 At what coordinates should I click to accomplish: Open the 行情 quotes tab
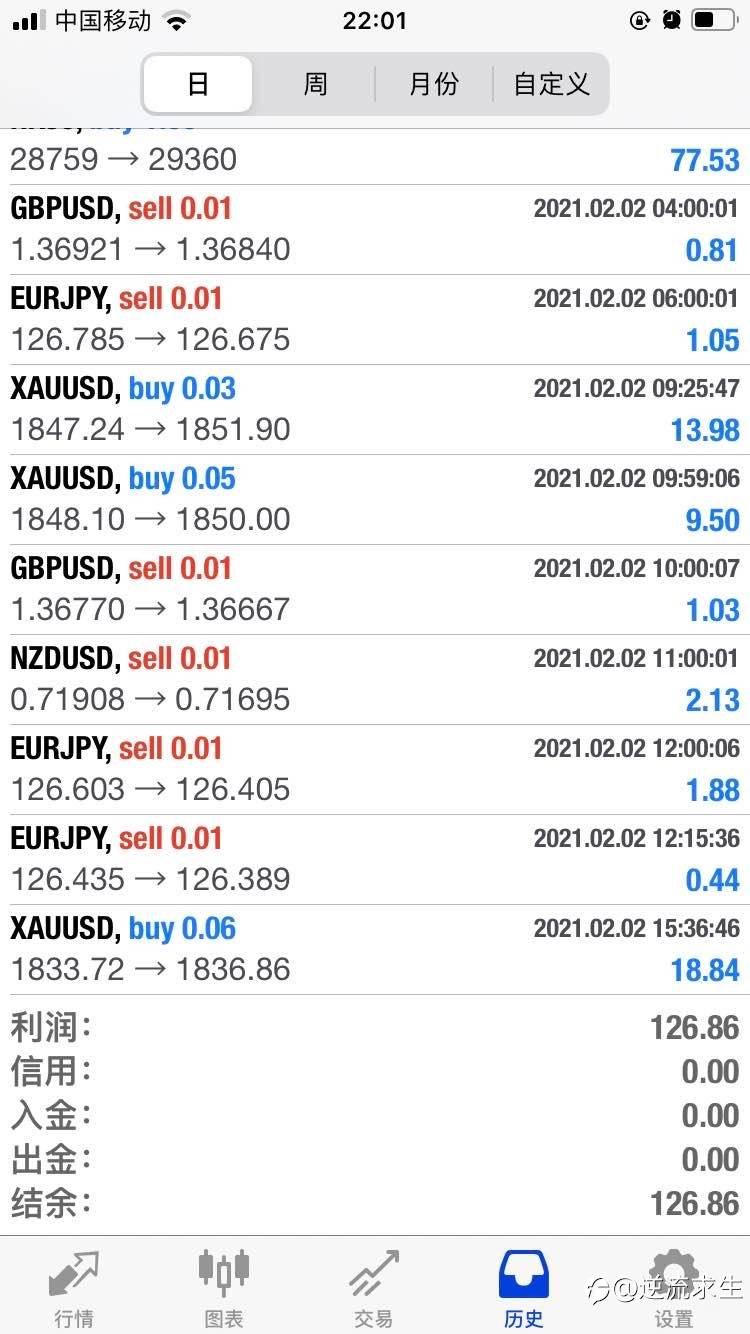click(x=75, y=1287)
